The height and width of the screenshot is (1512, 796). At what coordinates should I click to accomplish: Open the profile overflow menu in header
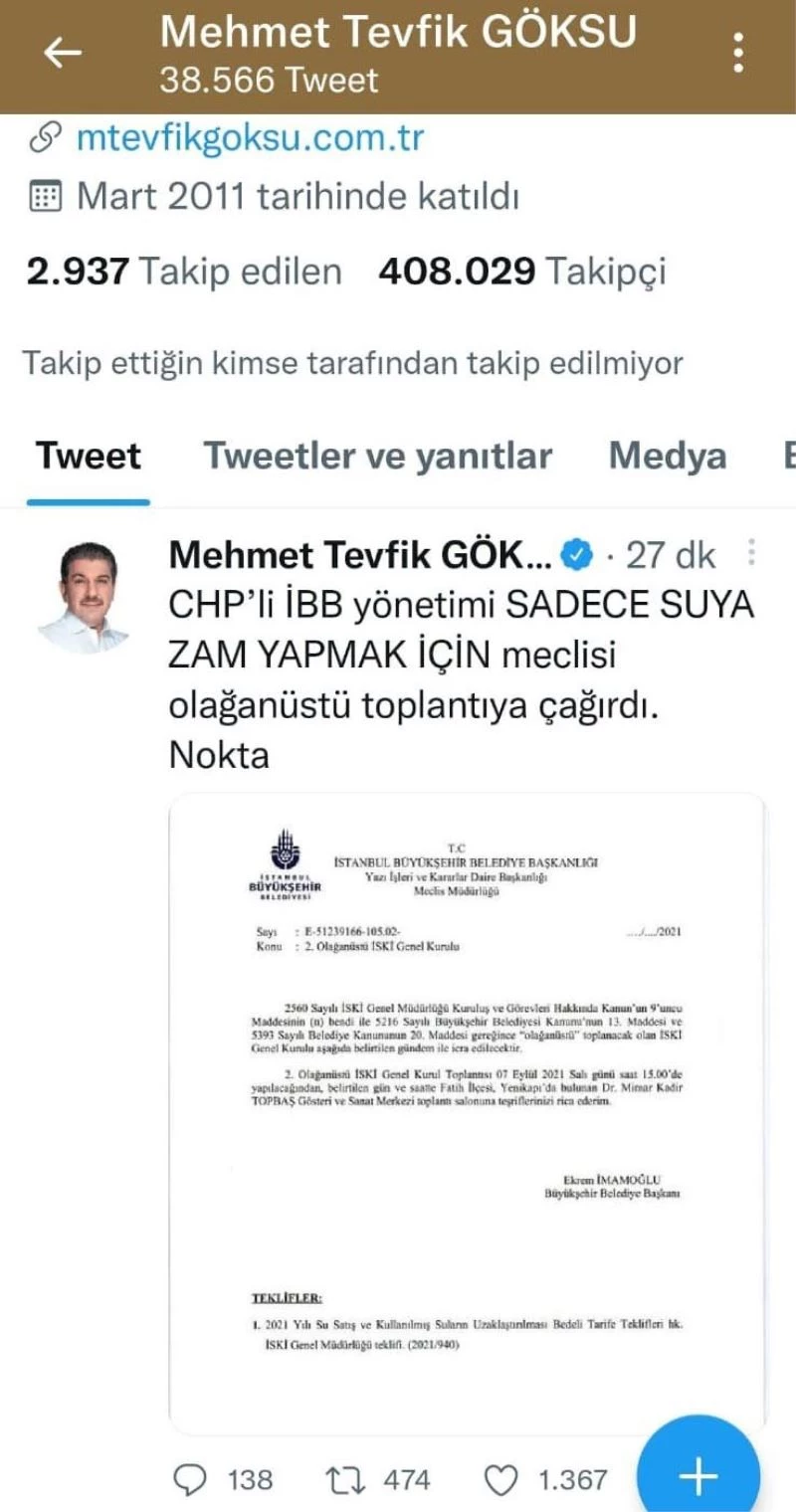click(x=738, y=52)
